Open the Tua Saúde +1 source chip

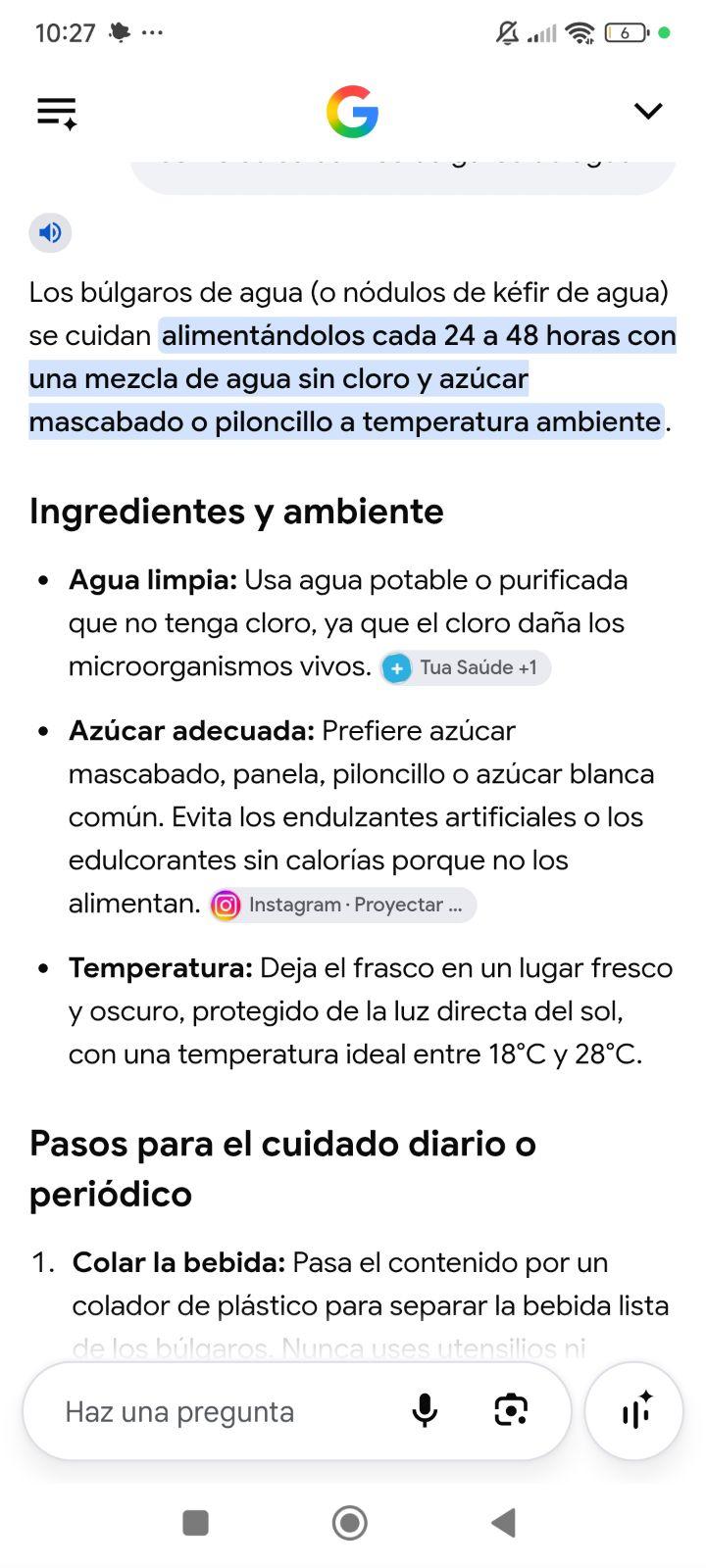pos(466,668)
